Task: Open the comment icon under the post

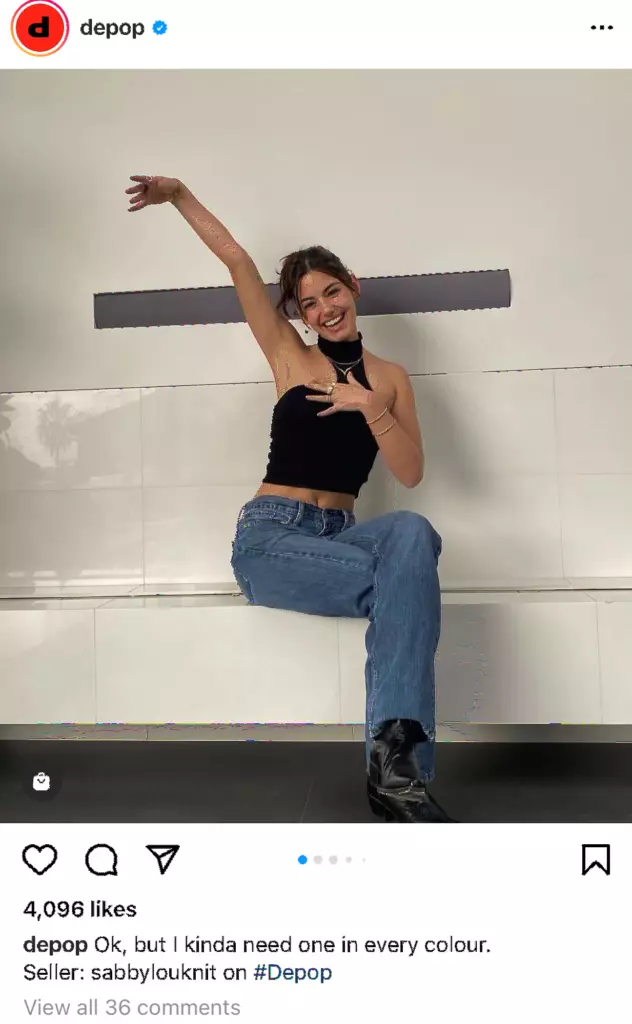Action: (101, 859)
